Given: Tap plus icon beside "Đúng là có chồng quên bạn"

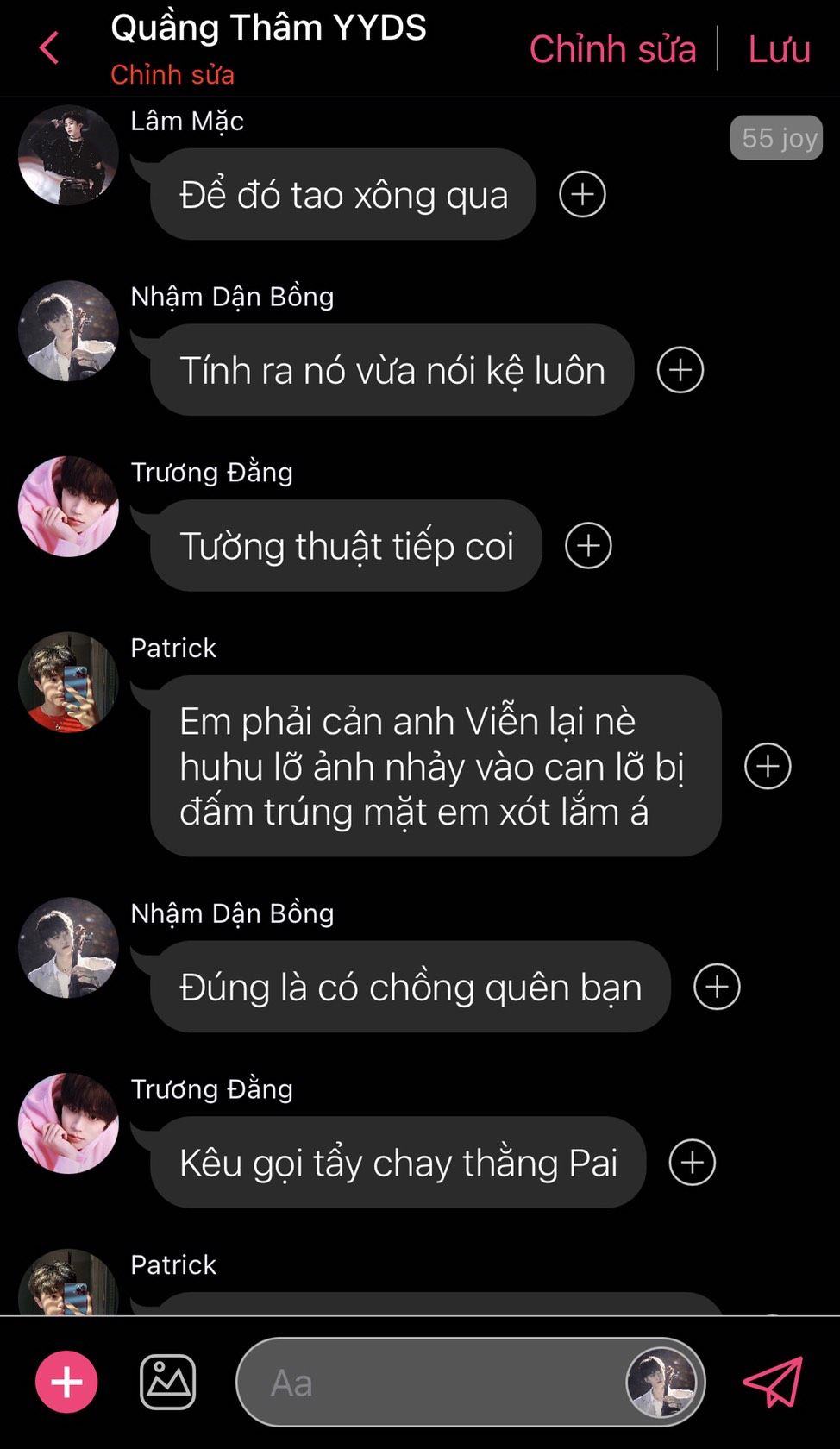Looking at the screenshot, I should click(717, 987).
